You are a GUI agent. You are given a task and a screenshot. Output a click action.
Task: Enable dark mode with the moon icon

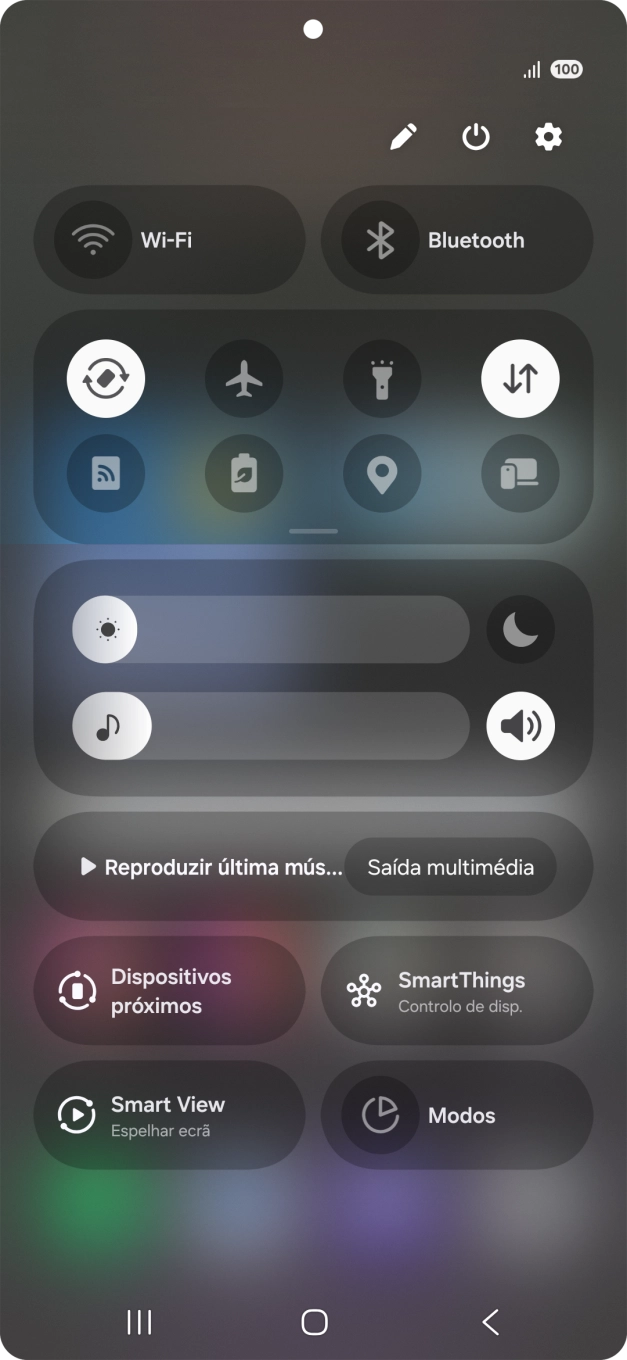[x=520, y=630]
